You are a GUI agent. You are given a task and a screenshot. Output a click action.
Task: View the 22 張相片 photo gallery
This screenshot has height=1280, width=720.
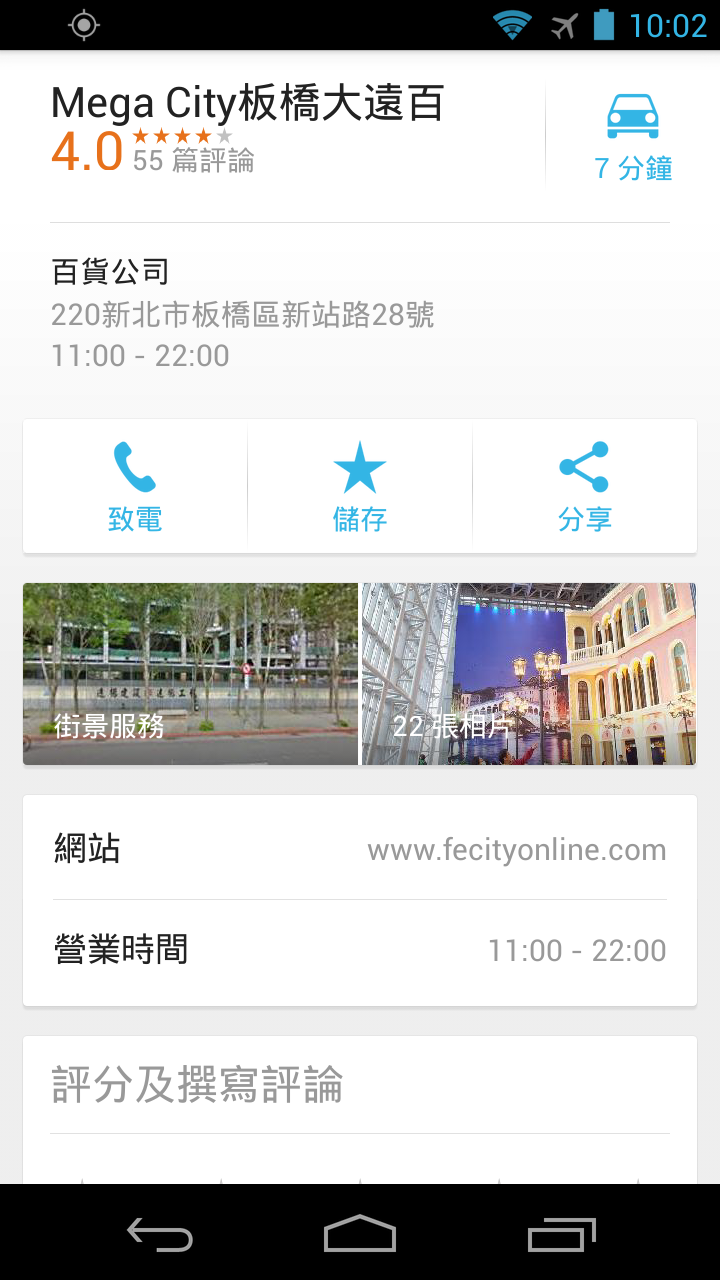pos(528,674)
